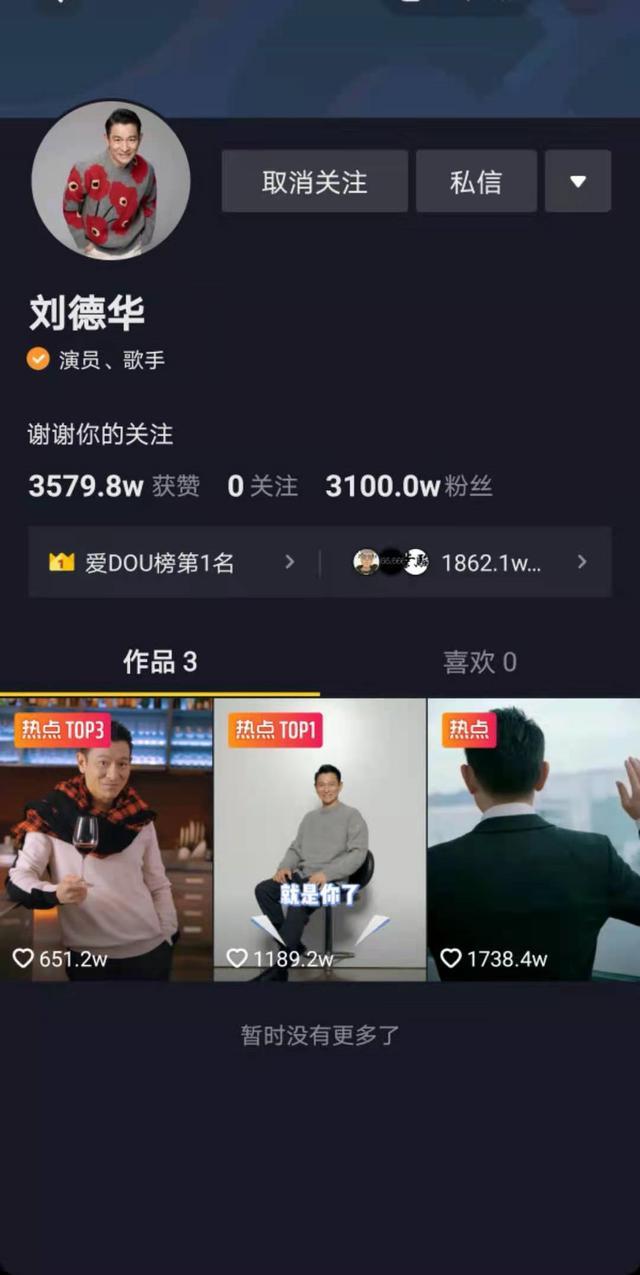The height and width of the screenshot is (1275, 640).
Task: Play the 热点 TOP3 video with 651.2w likes
Action: tap(106, 839)
